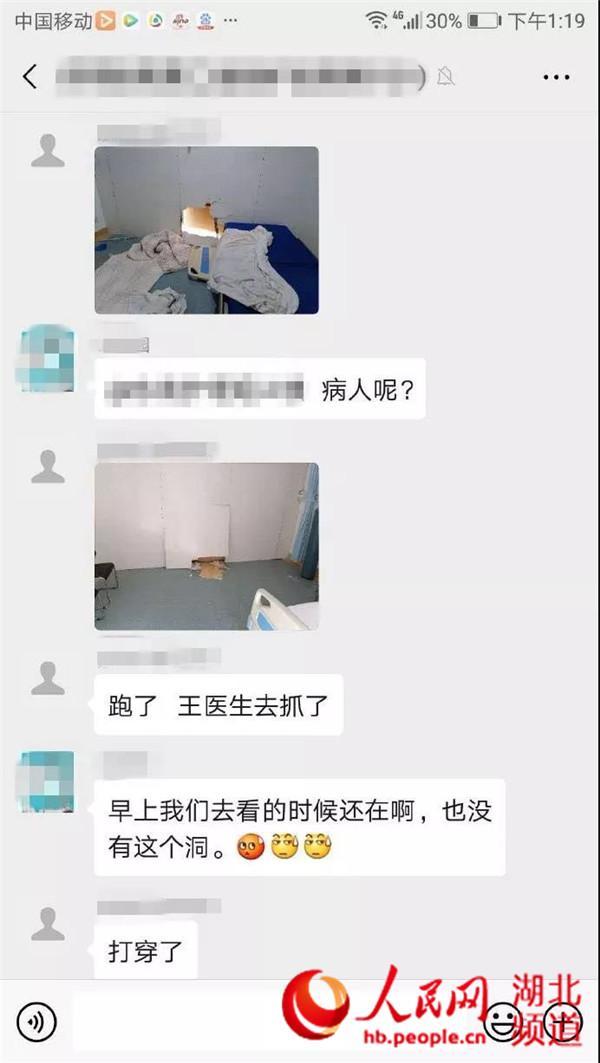Open the chat overflow menu
The height and width of the screenshot is (1063, 600).
[556, 77]
